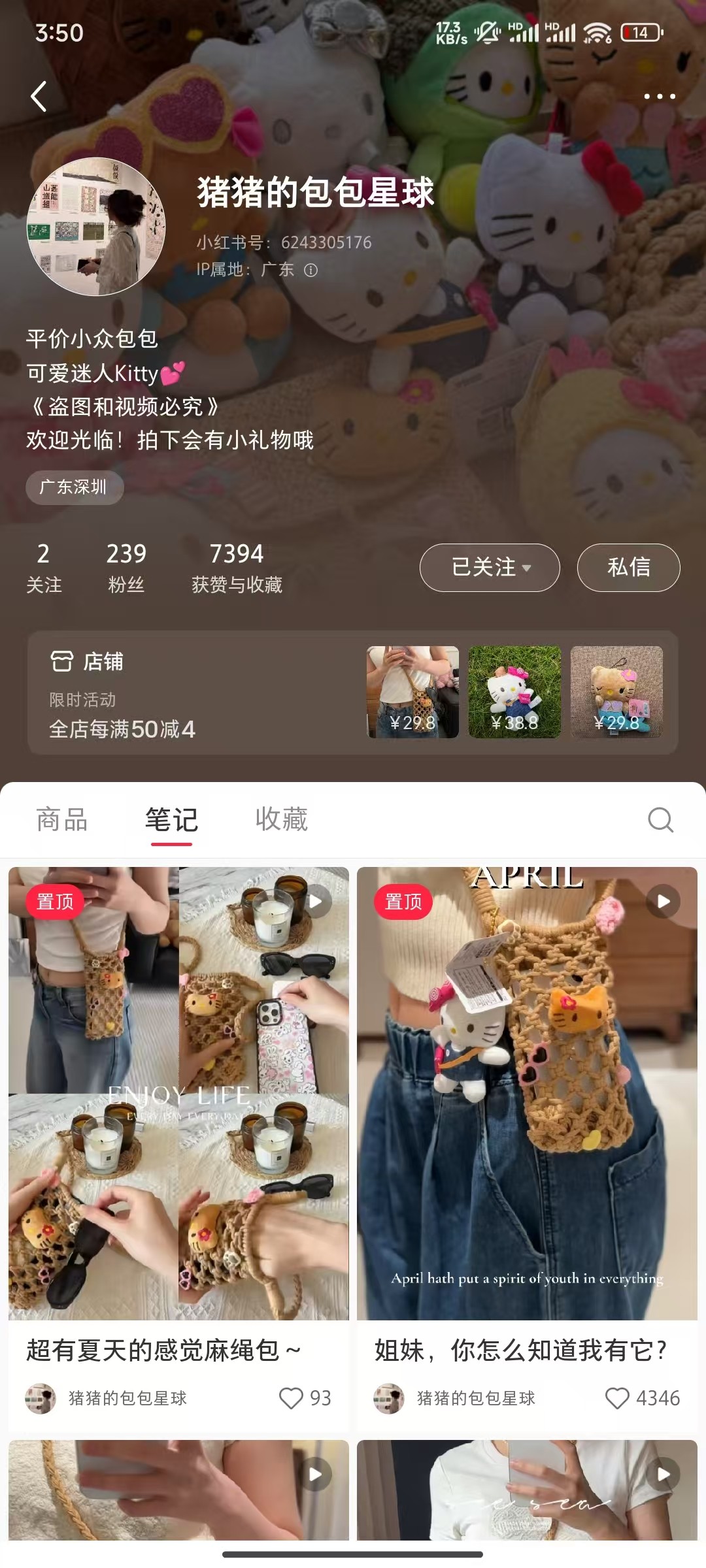
Task: Select the 笔记 tab
Action: tap(171, 819)
